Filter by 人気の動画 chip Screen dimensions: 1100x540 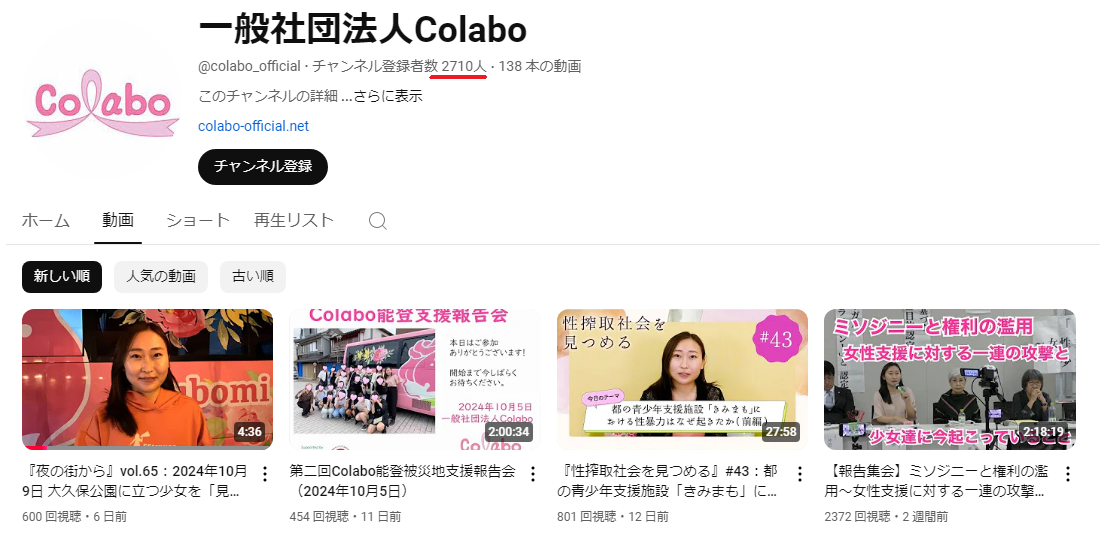(161, 277)
